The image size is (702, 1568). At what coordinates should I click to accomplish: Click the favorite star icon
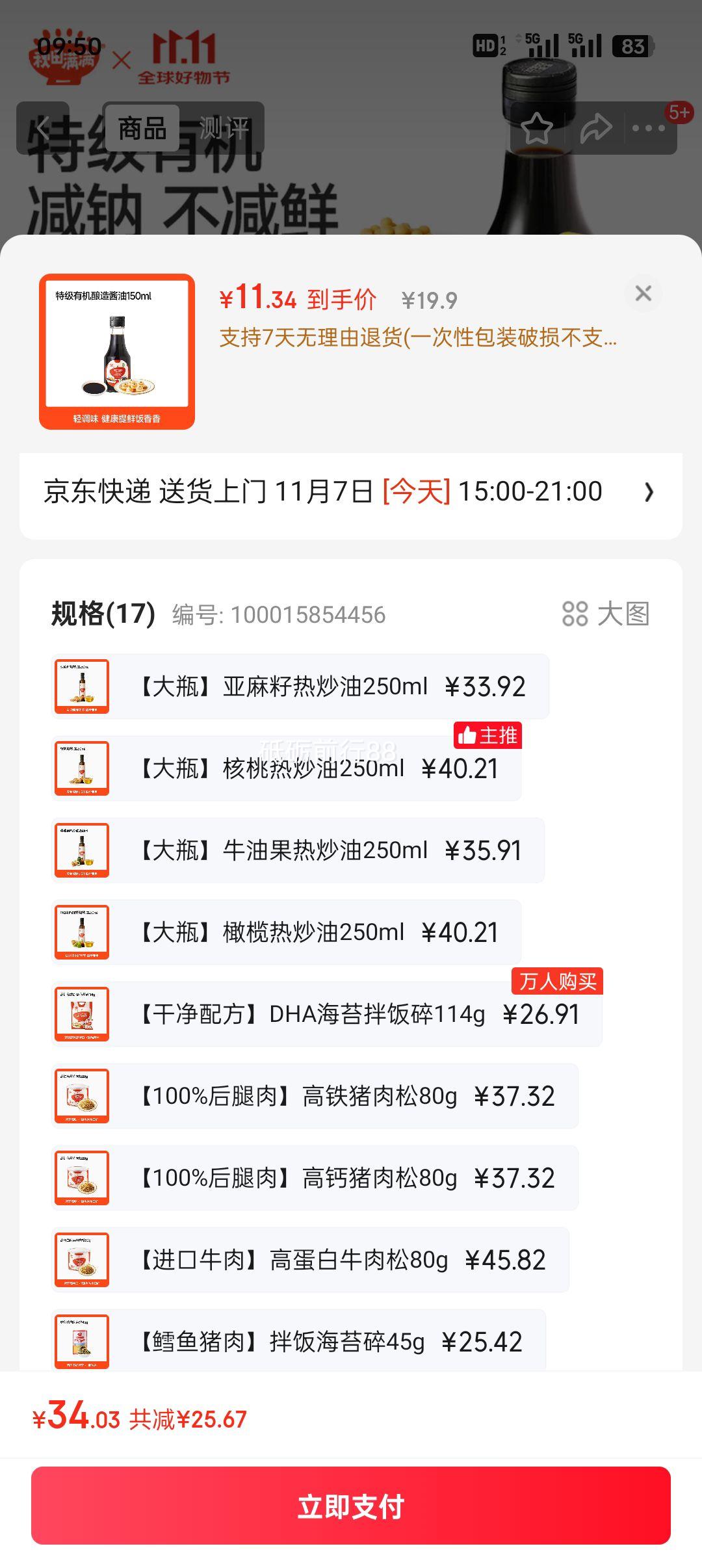pos(537,127)
